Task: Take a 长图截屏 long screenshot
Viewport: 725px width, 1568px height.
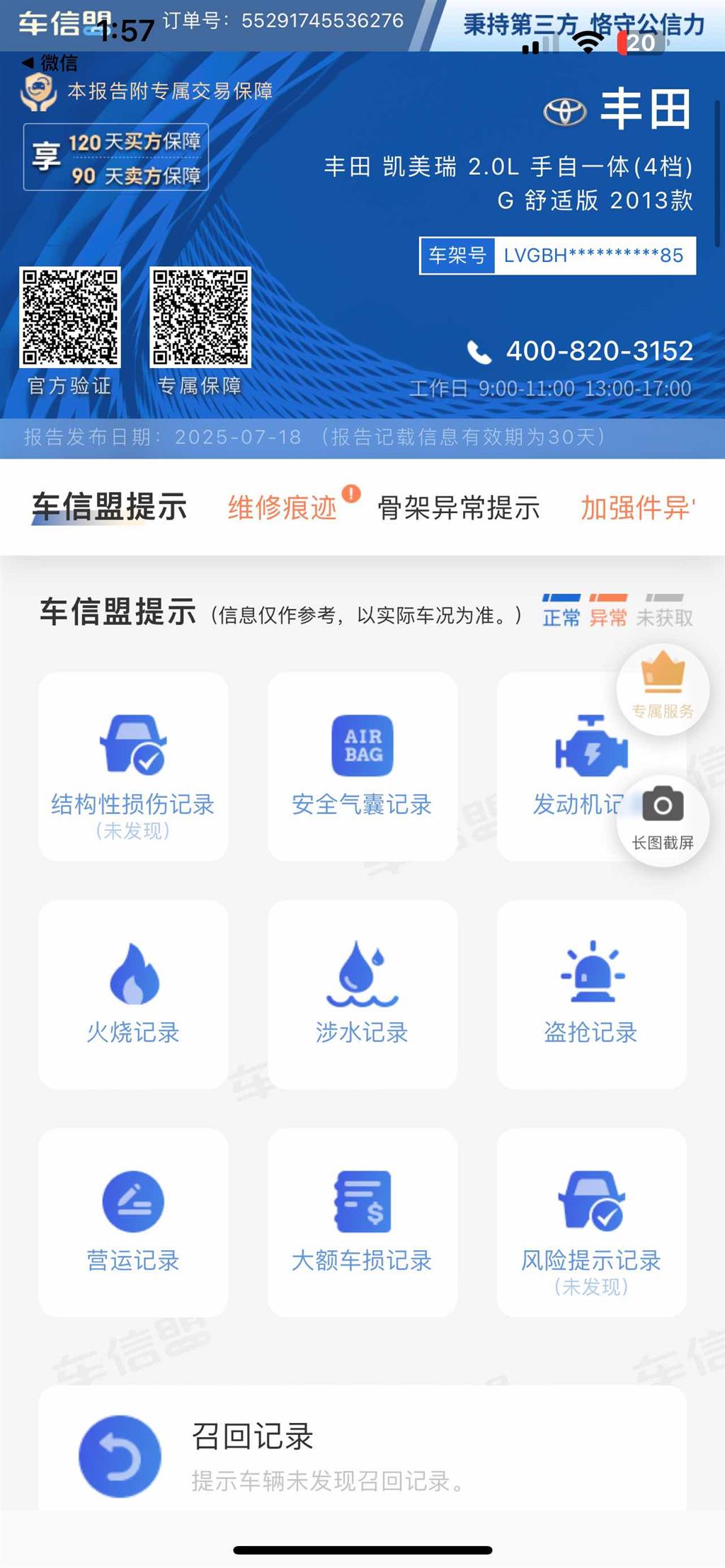Action: [663, 818]
